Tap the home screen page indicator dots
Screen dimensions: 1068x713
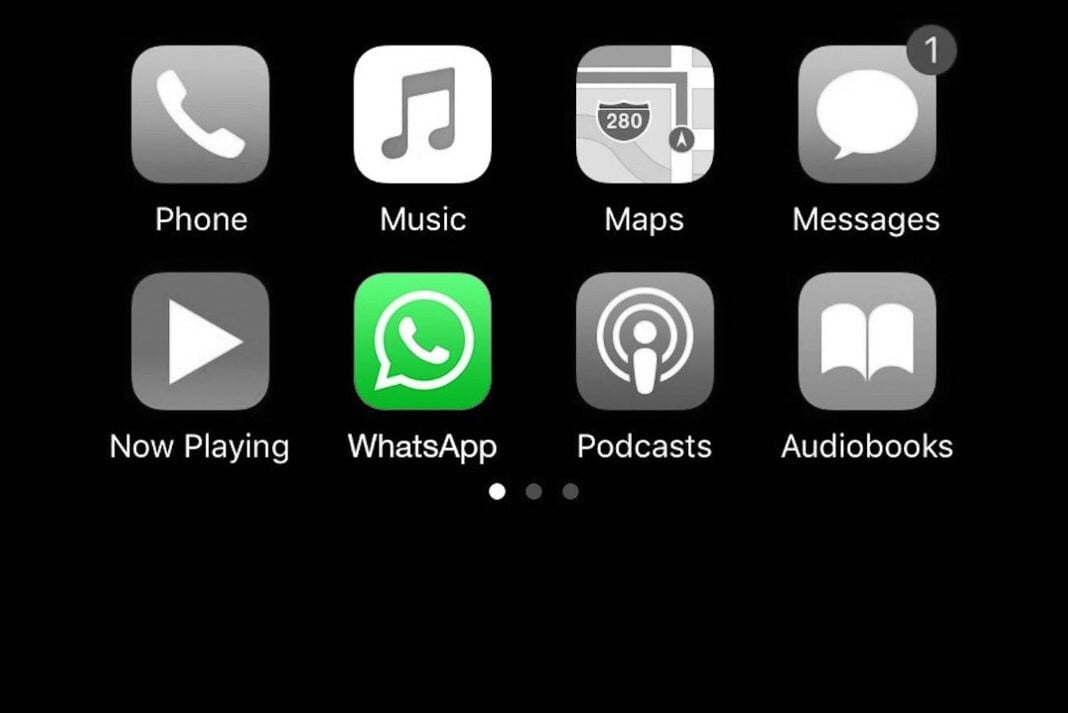click(x=533, y=491)
